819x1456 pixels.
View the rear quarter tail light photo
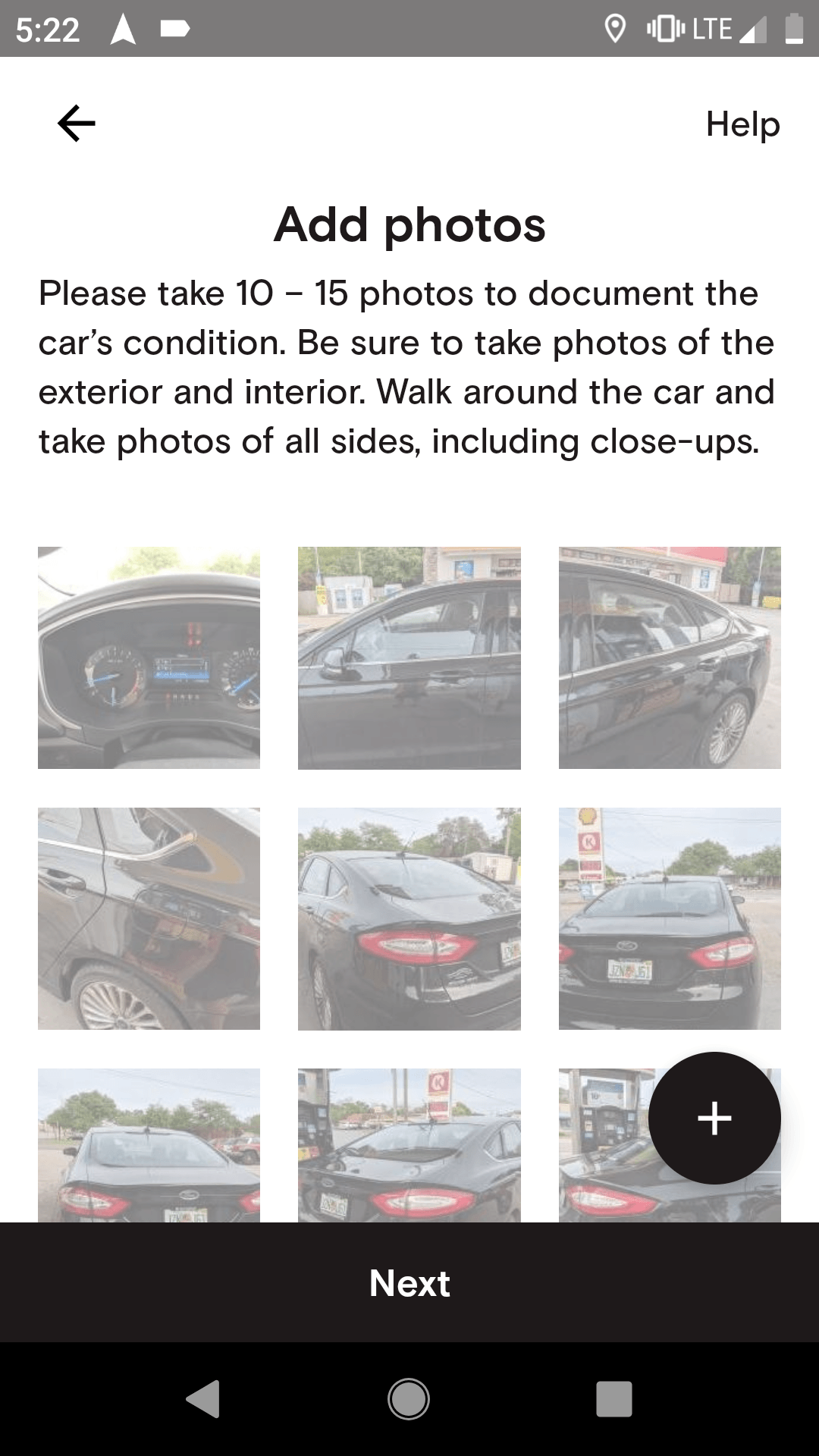(x=409, y=918)
